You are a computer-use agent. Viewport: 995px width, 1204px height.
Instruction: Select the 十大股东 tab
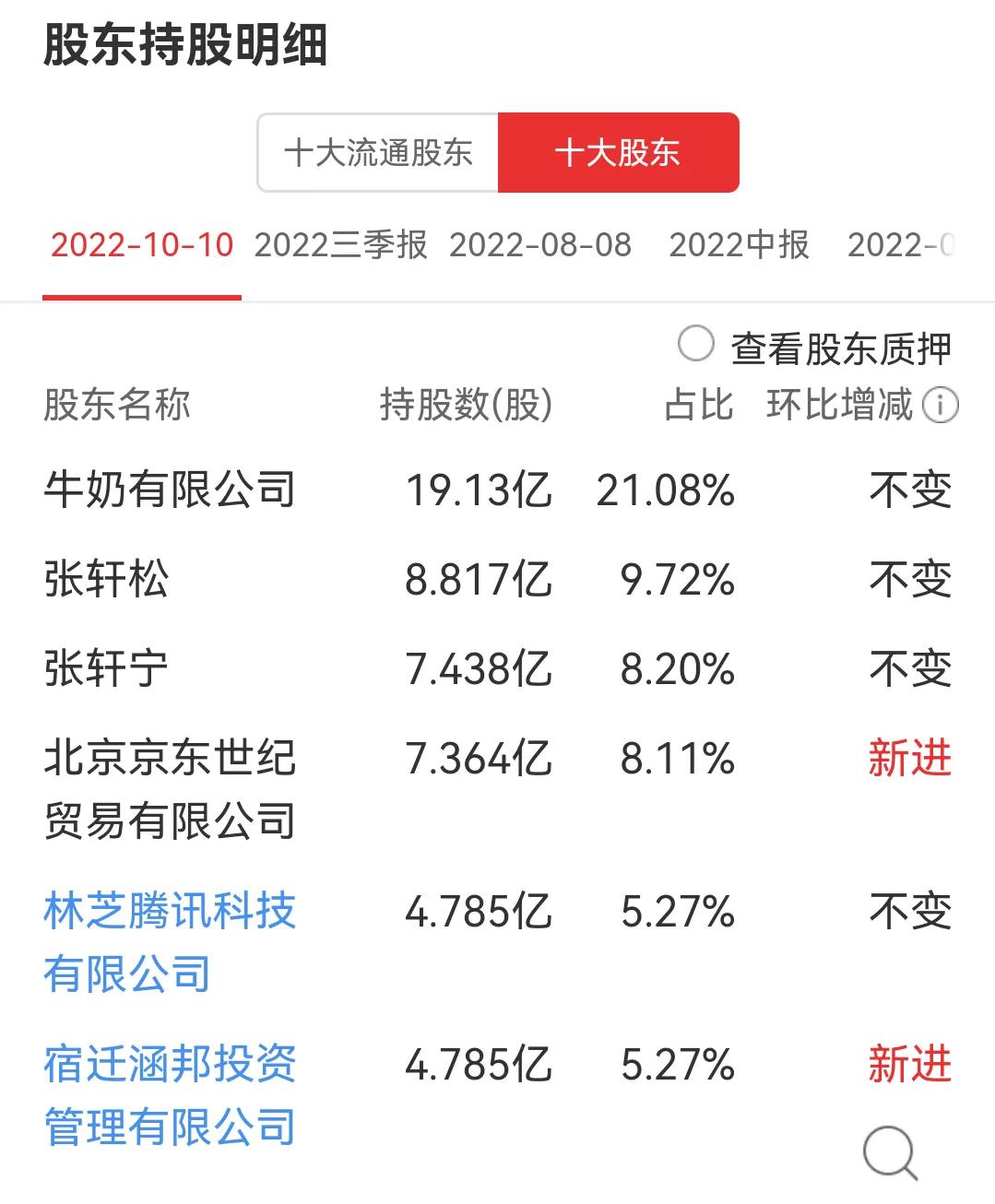[x=618, y=153]
